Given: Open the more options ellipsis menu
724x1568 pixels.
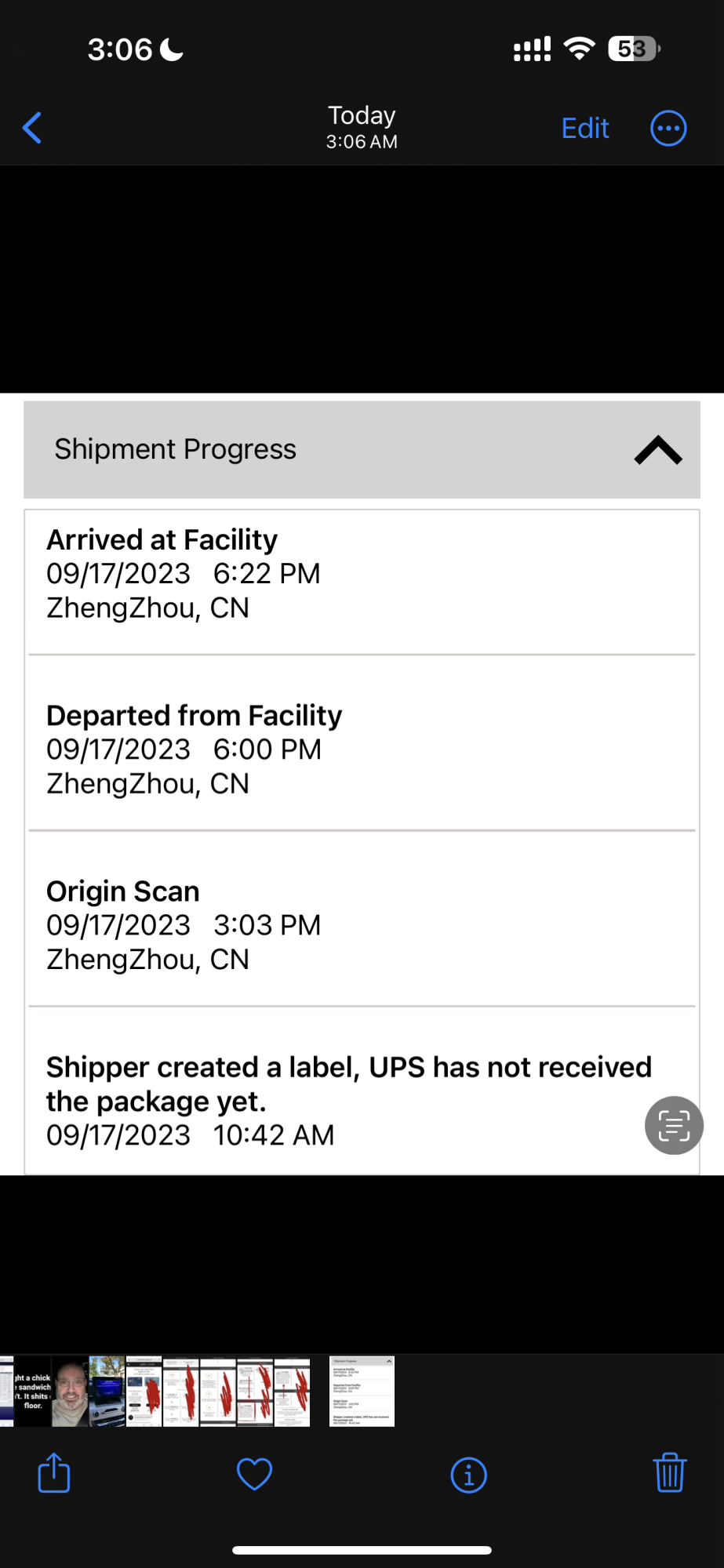Looking at the screenshot, I should (x=668, y=128).
